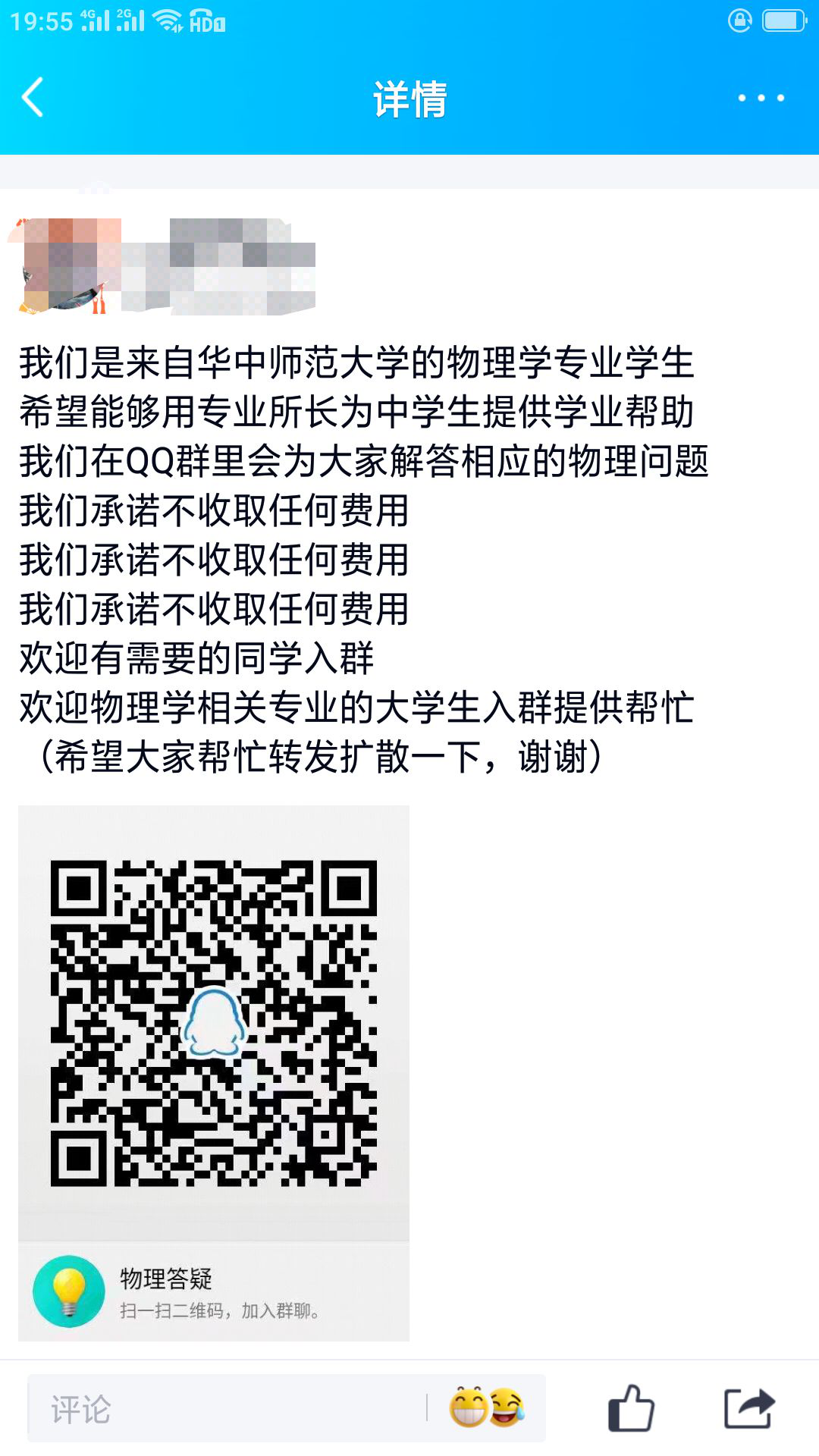Viewport: 819px width, 1456px height.
Task: Go back from the 详情 page
Action: coord(33,98)
